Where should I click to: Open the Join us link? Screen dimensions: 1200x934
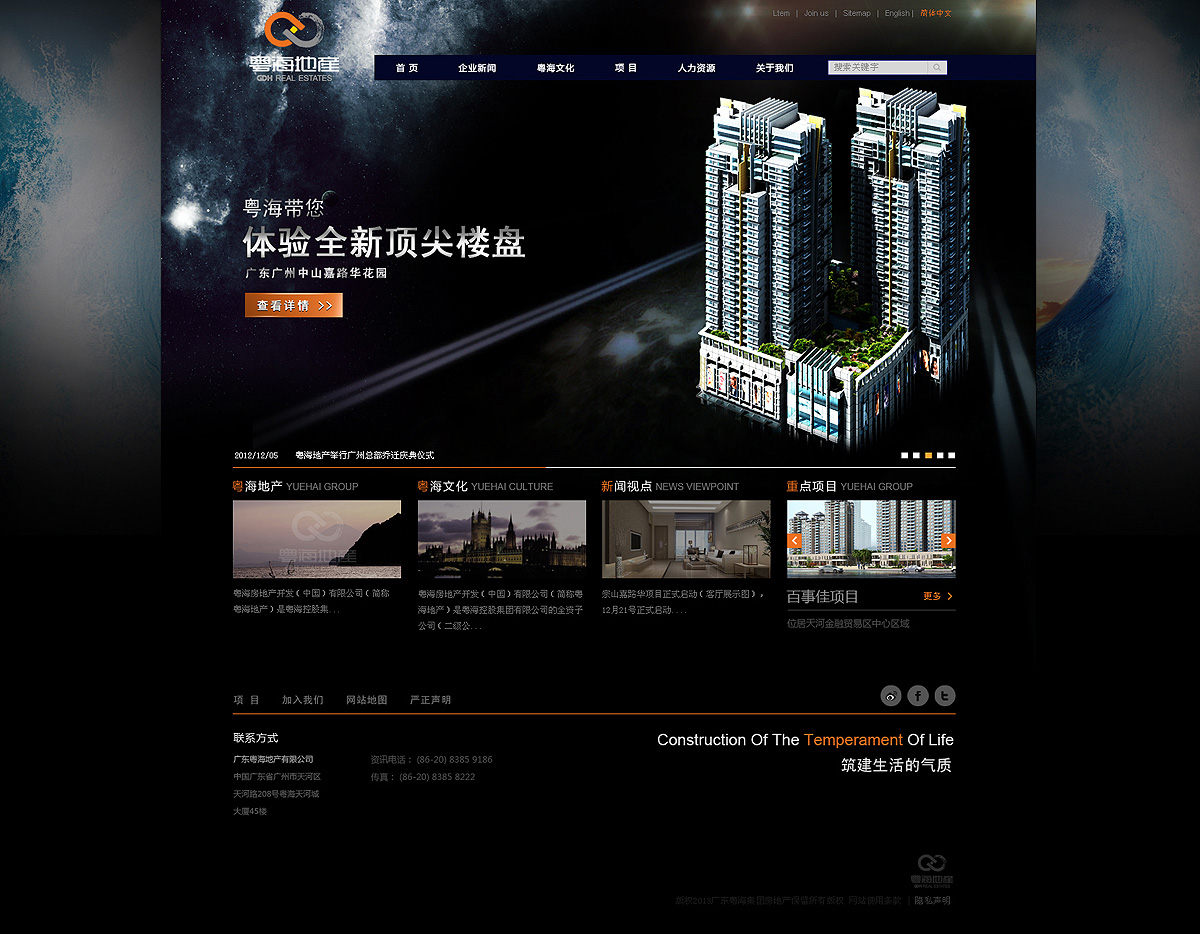pyautogui.click(x=816, y=13)
